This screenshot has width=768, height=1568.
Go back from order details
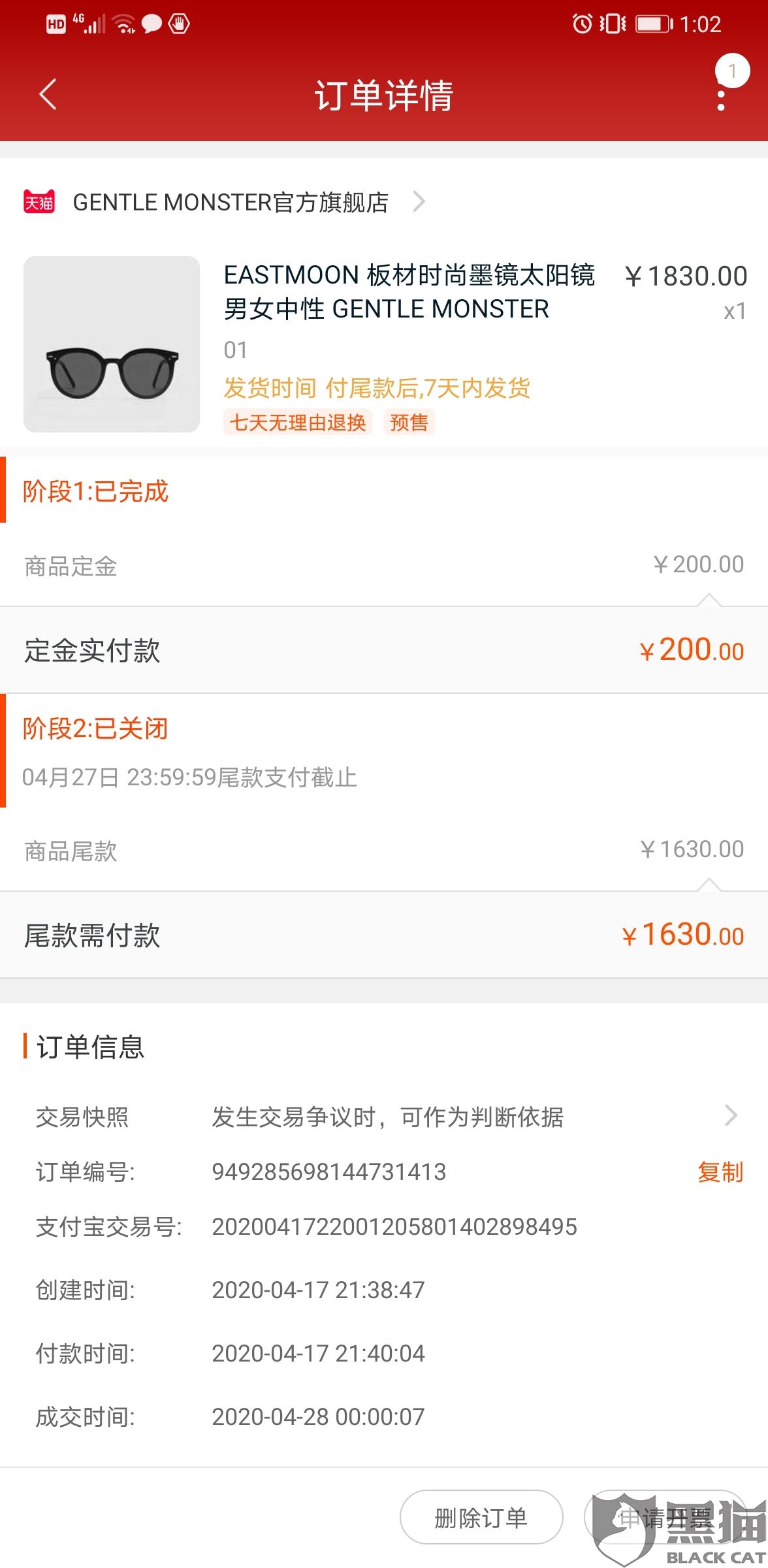click(48, 94)
